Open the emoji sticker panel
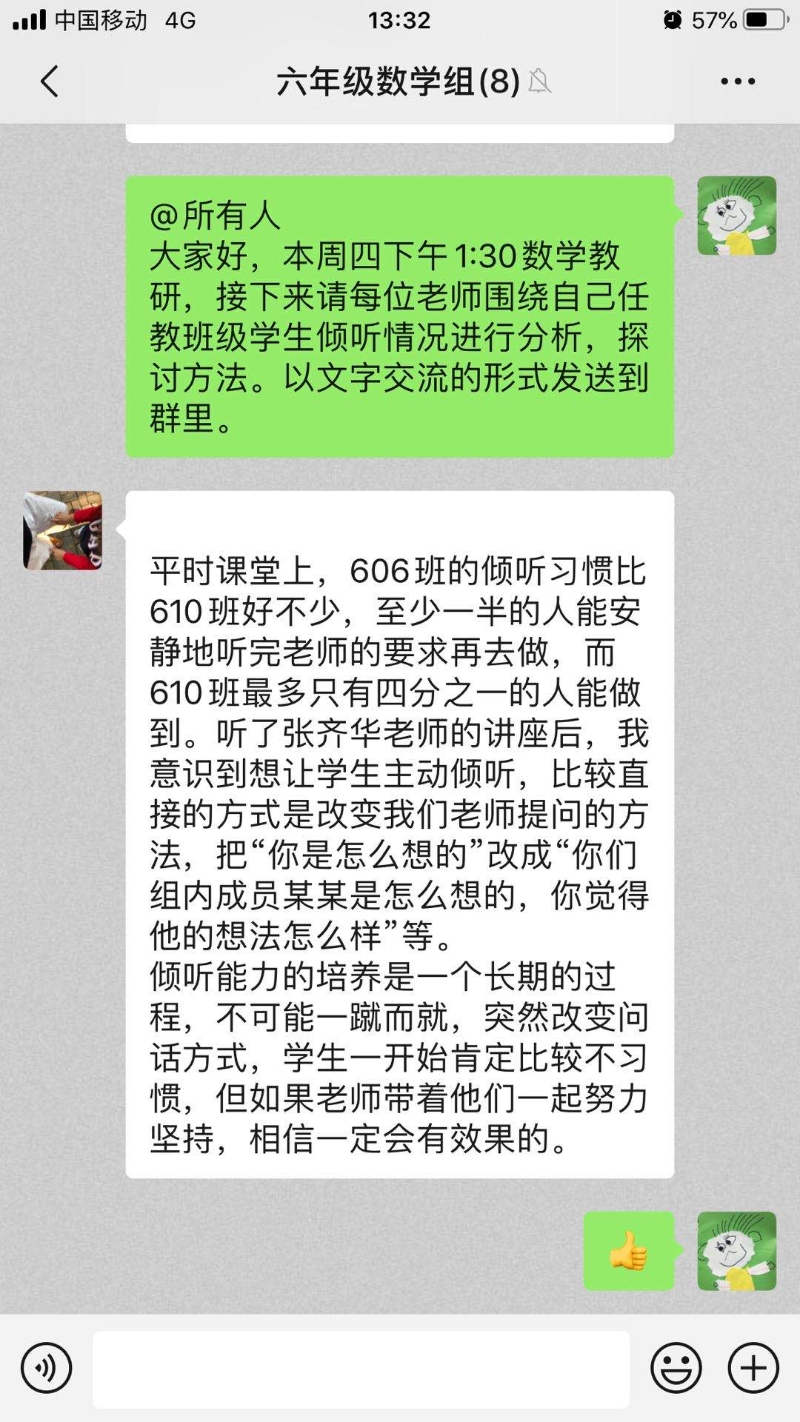Image resolution: width=800 pixels, height=1422 pixels. (x=676, y=1368)
